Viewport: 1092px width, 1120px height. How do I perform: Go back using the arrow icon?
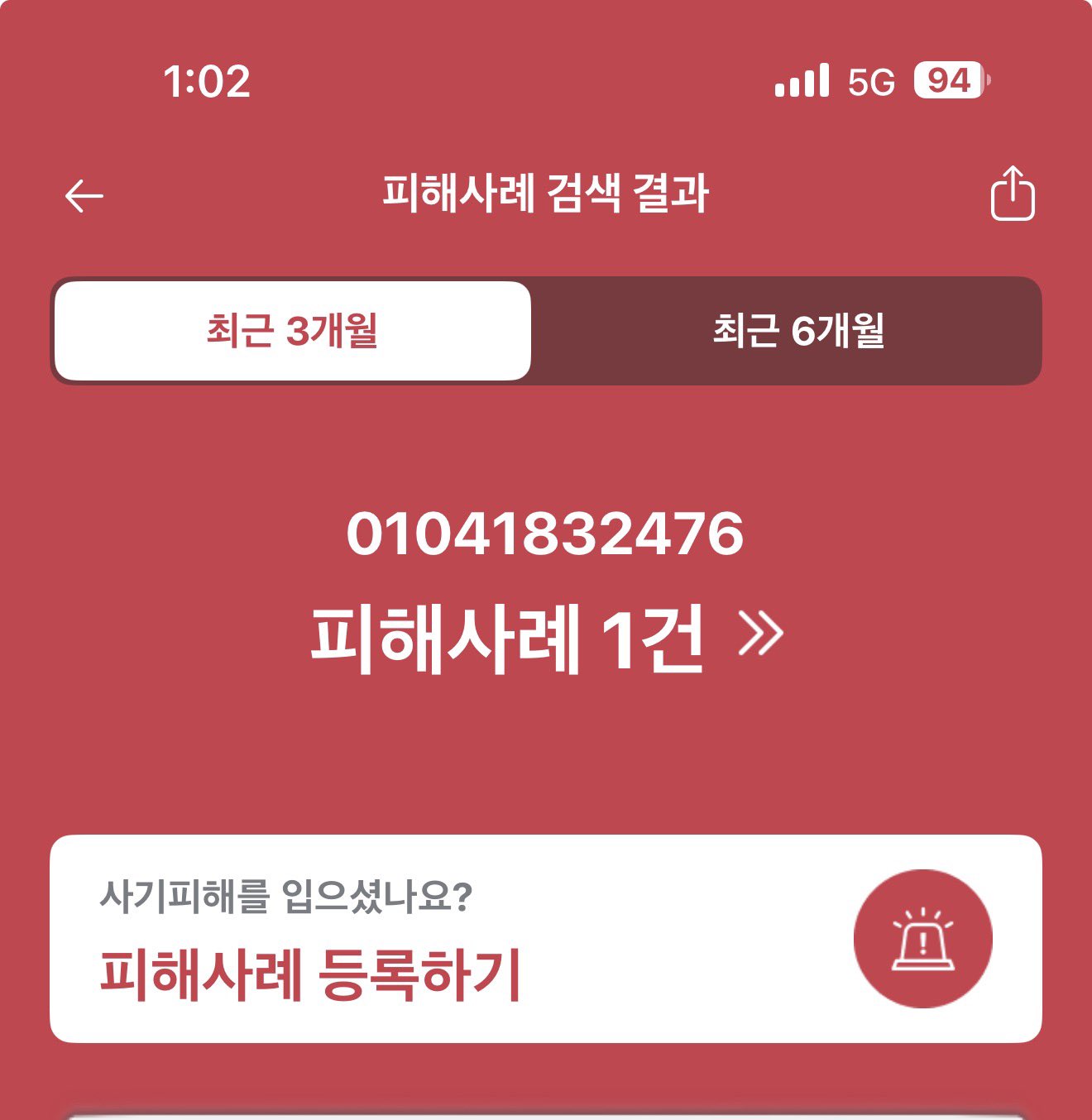(84, 196)
